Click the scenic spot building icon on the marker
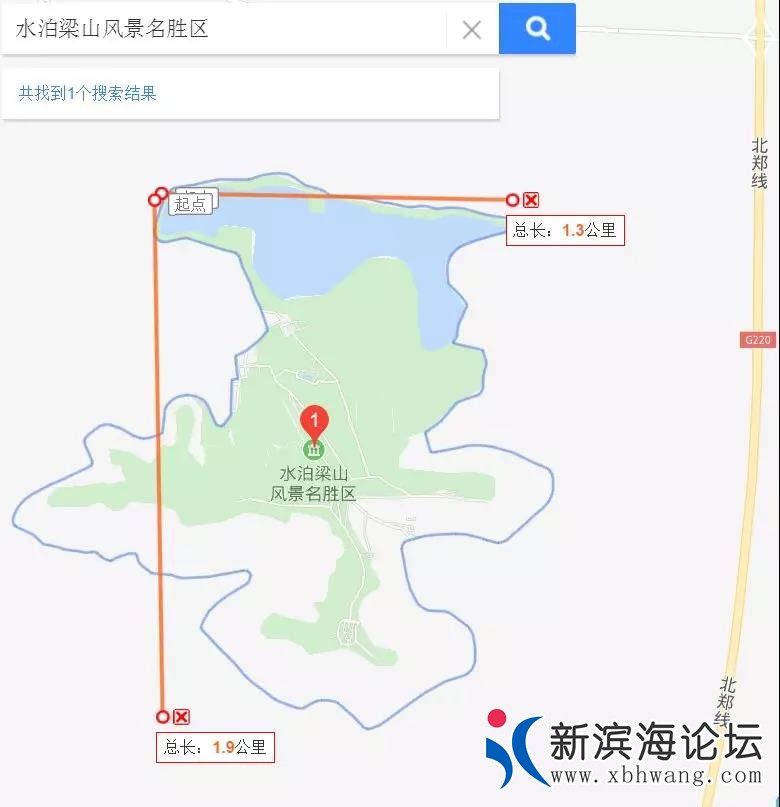This screenshot has height=807, width=780. click(x=313, y=450)
